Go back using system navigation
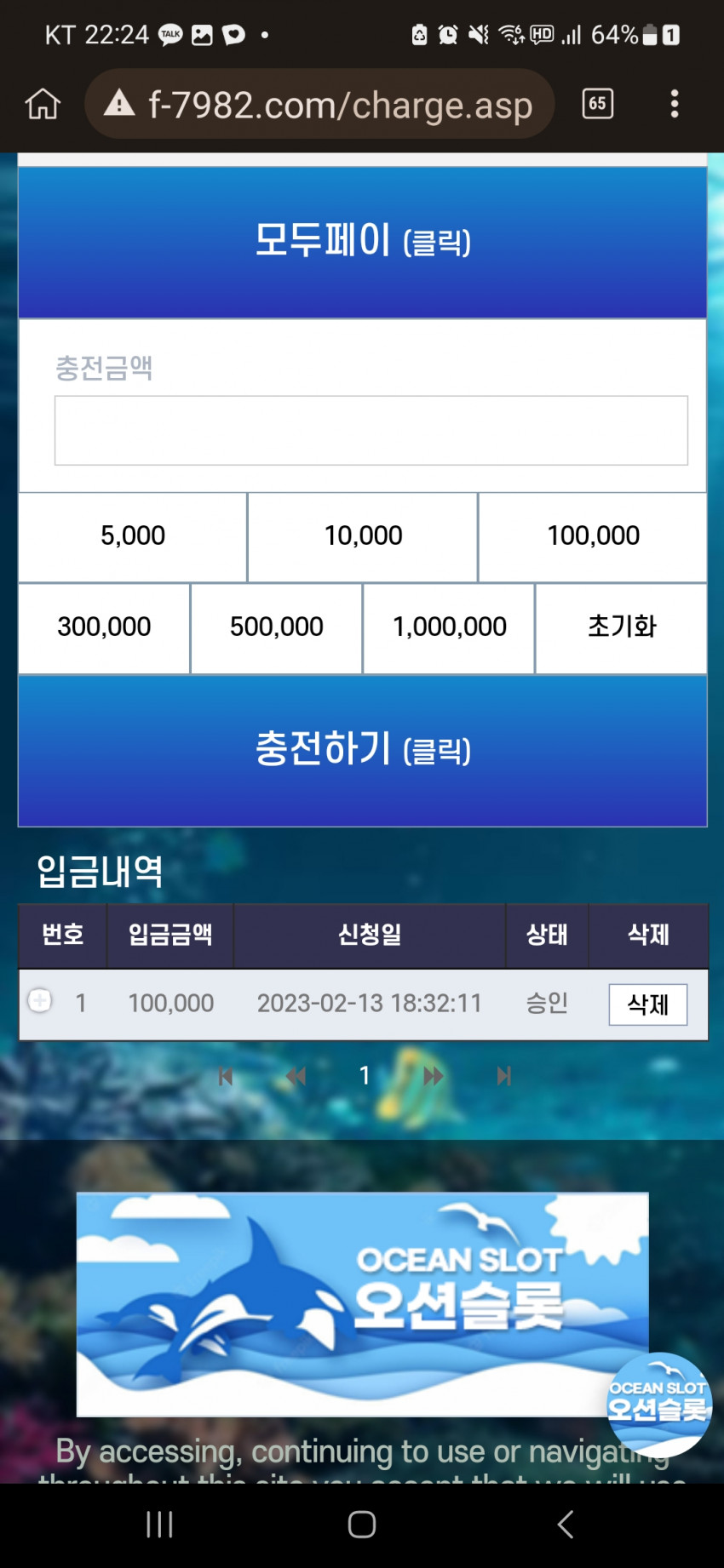 tap(565, 1524)
